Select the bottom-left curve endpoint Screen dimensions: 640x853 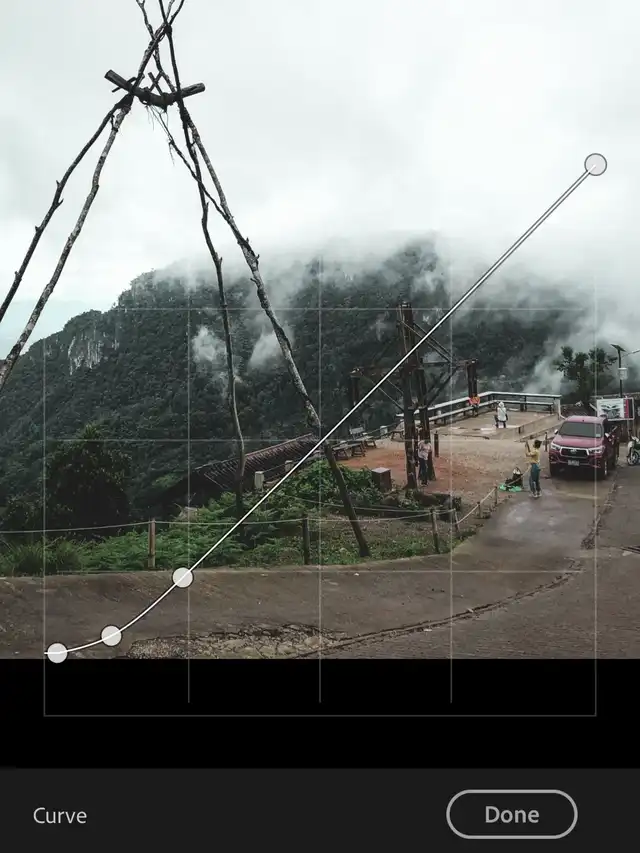(57, 653)
